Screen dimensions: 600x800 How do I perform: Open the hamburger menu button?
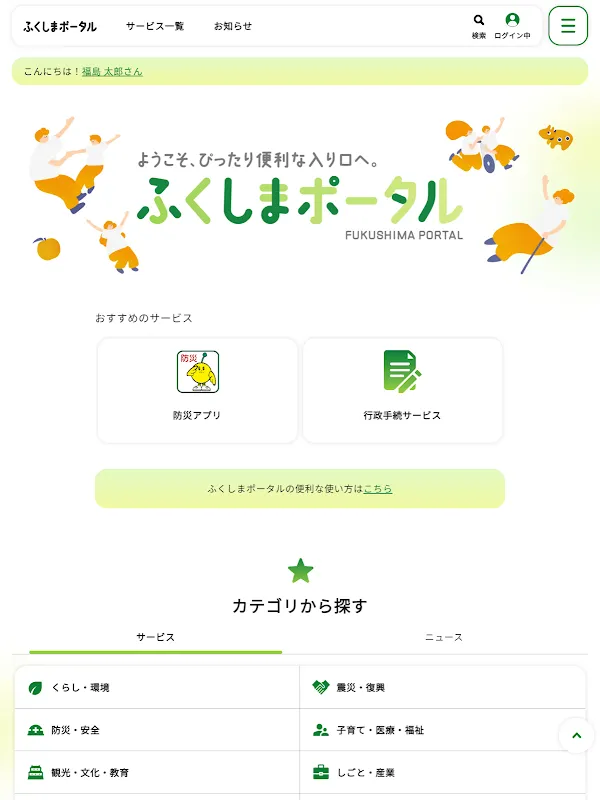coord(568,26)
